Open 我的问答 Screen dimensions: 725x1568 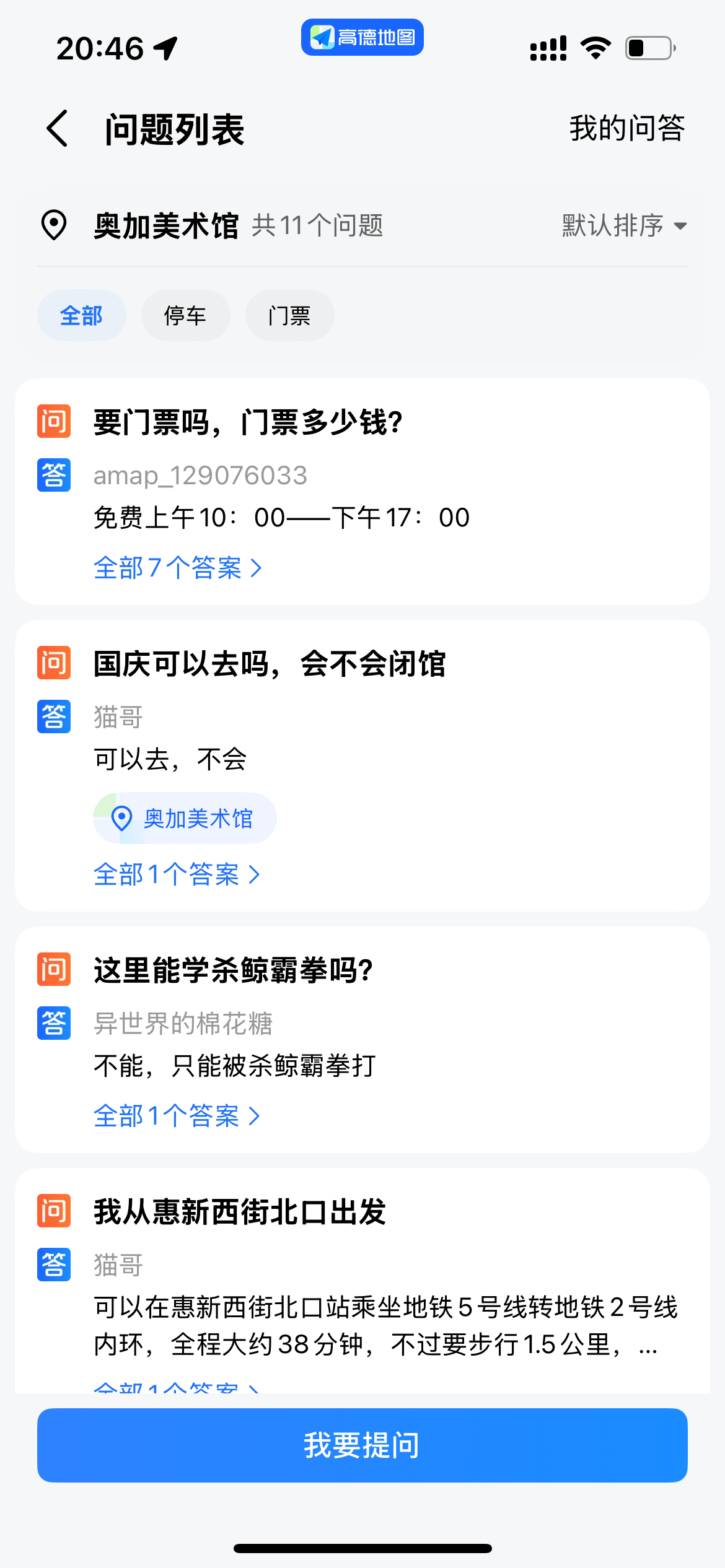pyautogui.click(x=626, y=129)
